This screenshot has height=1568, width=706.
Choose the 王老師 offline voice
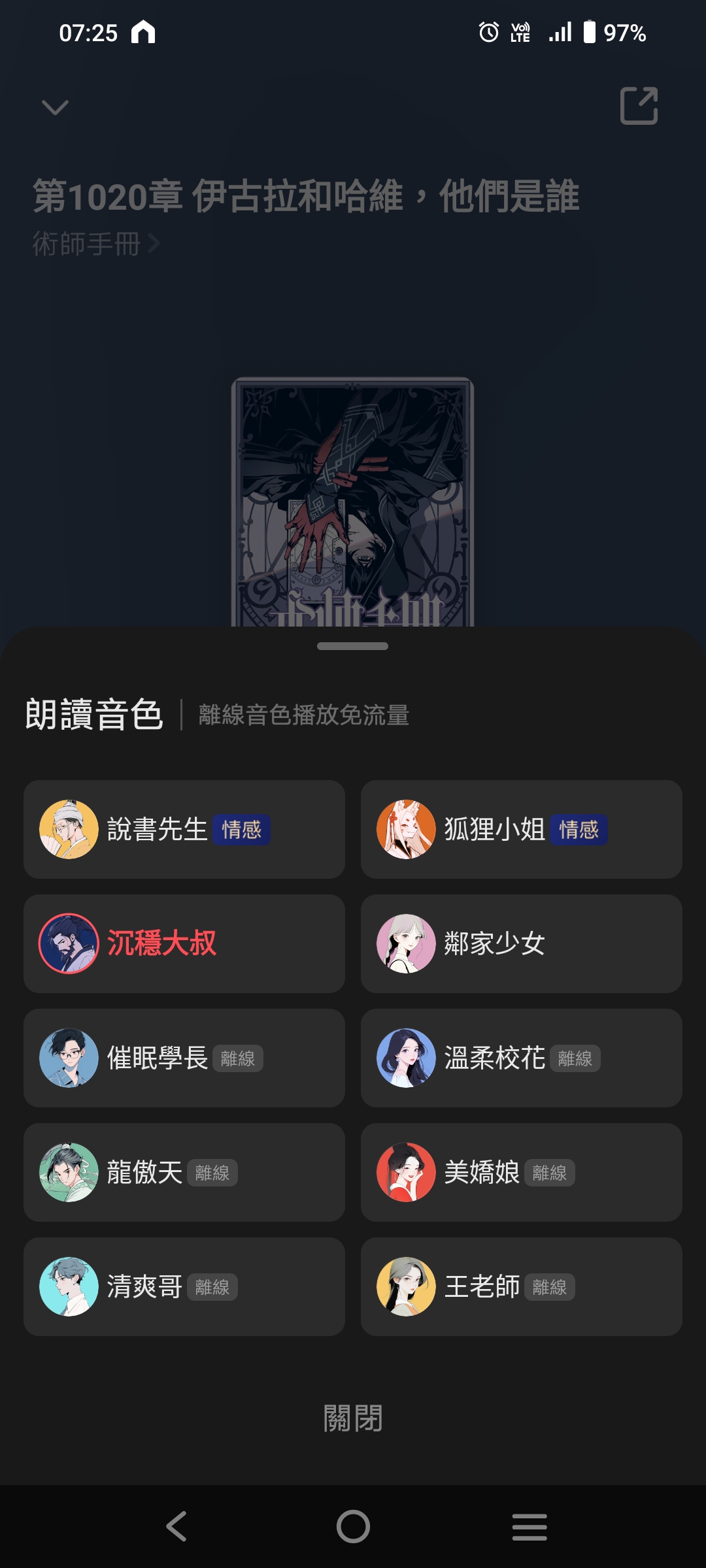coord(521,1286)
